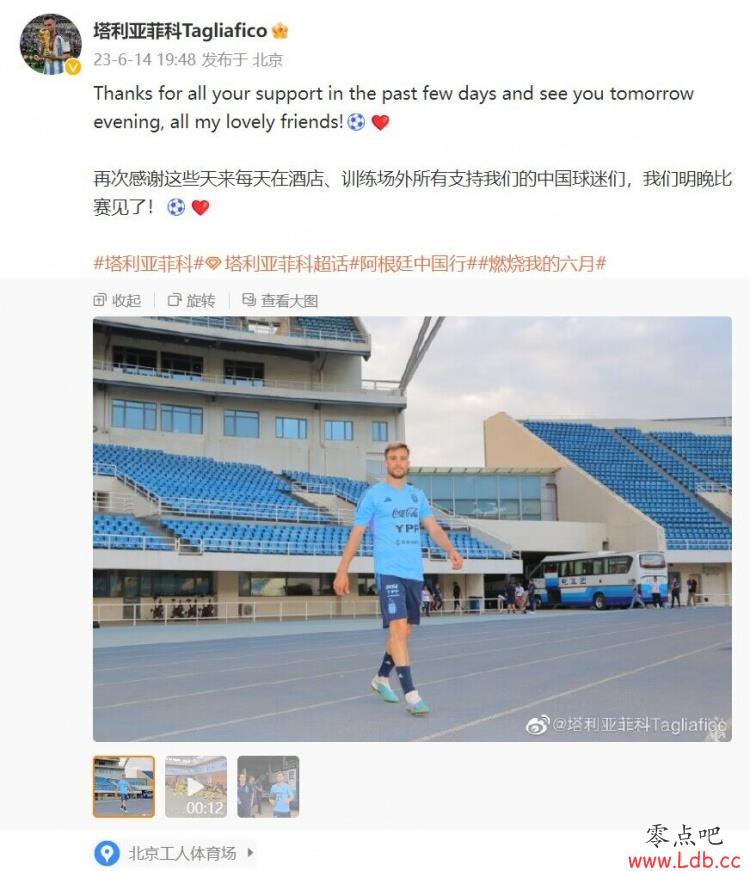Image resolution: width=750 pixels, height=871 pixels.
Task: Tap the enlarged stadium photo
Action: [x=412, y=528]
